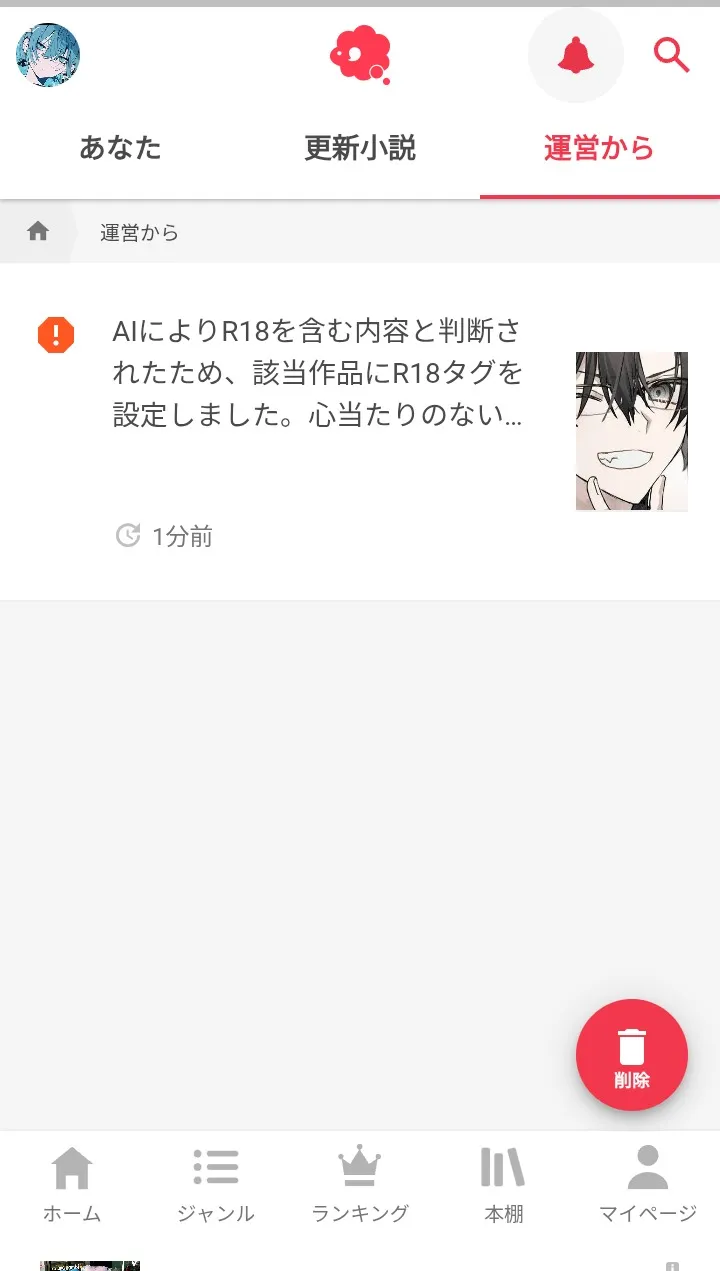720x1271 pixels.
Task: Open the notifications bell
Action: coord(576,55)
